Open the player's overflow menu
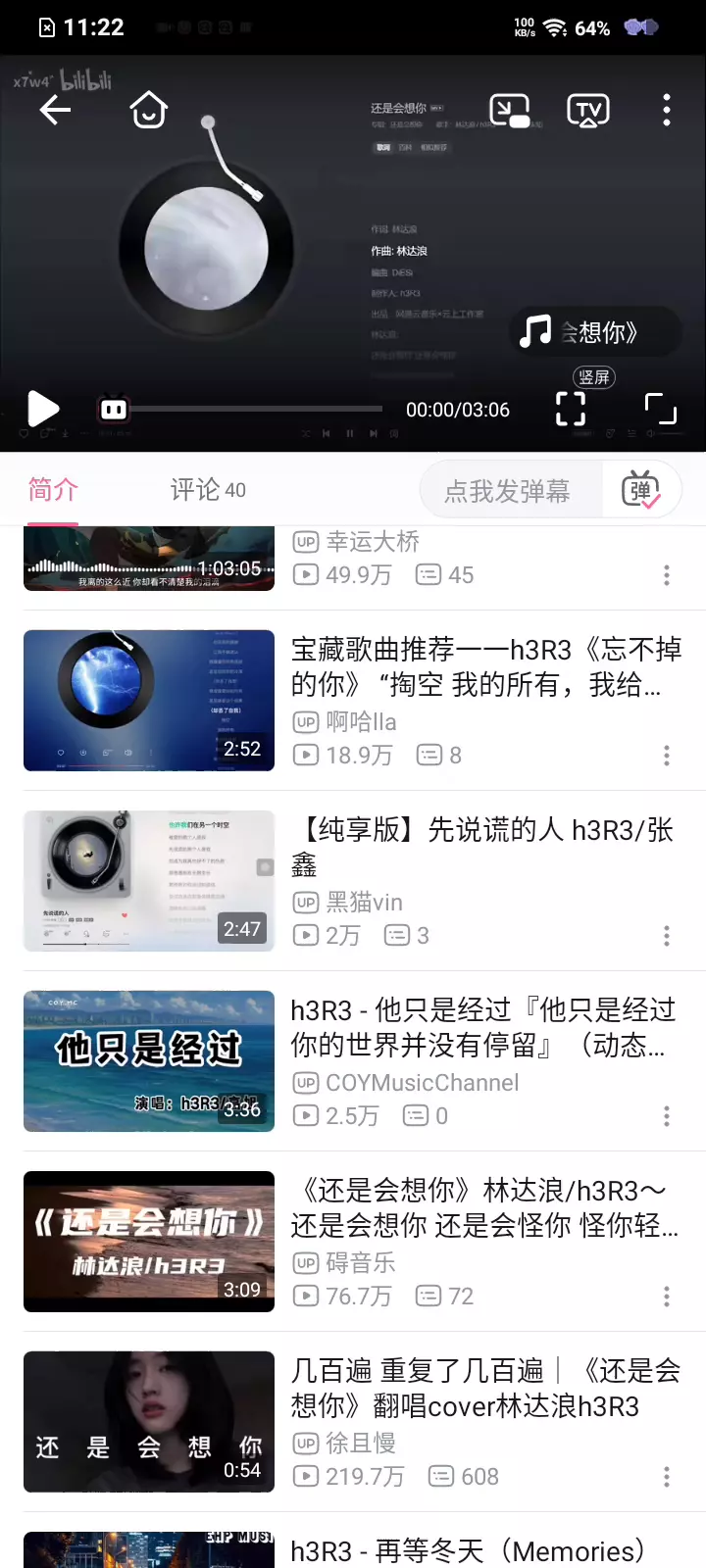 coord(667,110)
